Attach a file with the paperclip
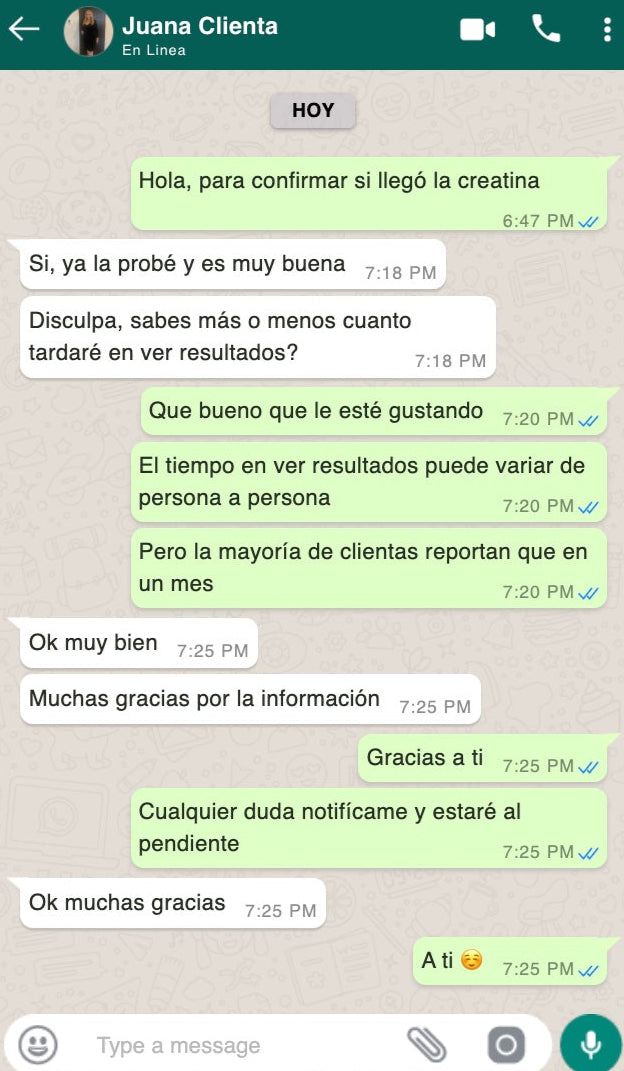The height and width of the screenshot is (1071, 624). [427, 1045]
